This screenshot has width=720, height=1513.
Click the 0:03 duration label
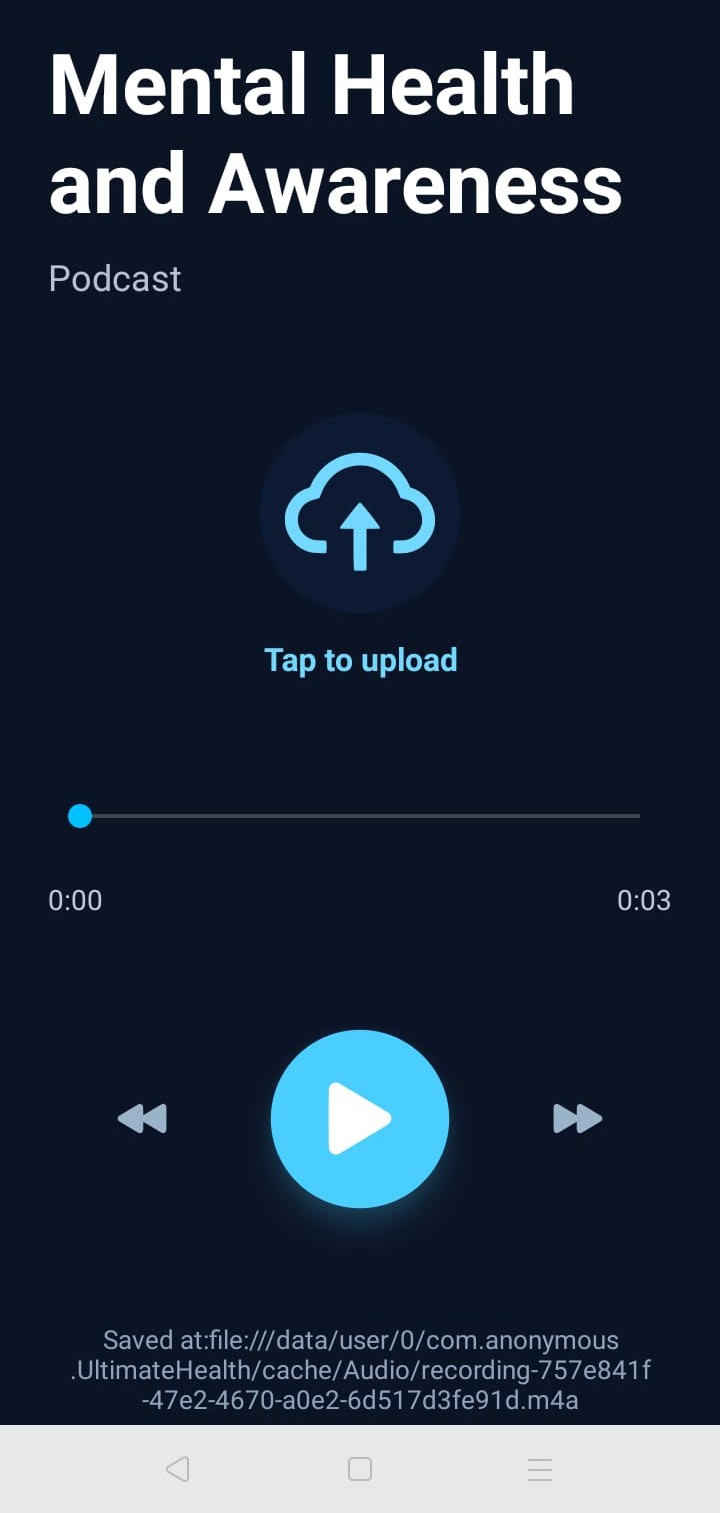tap(644, 899)
